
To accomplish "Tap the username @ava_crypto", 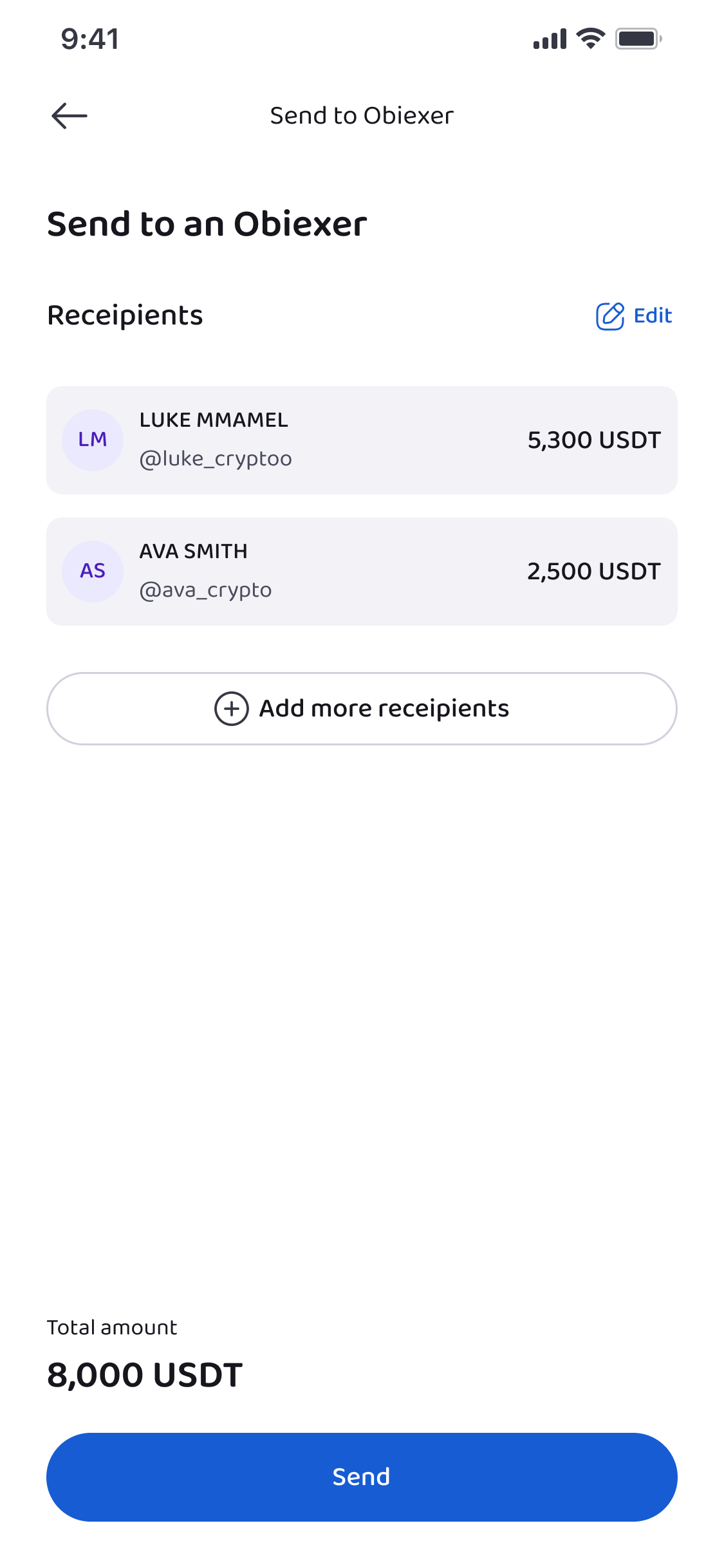I will pyautogui.click(x=205, y=590).
